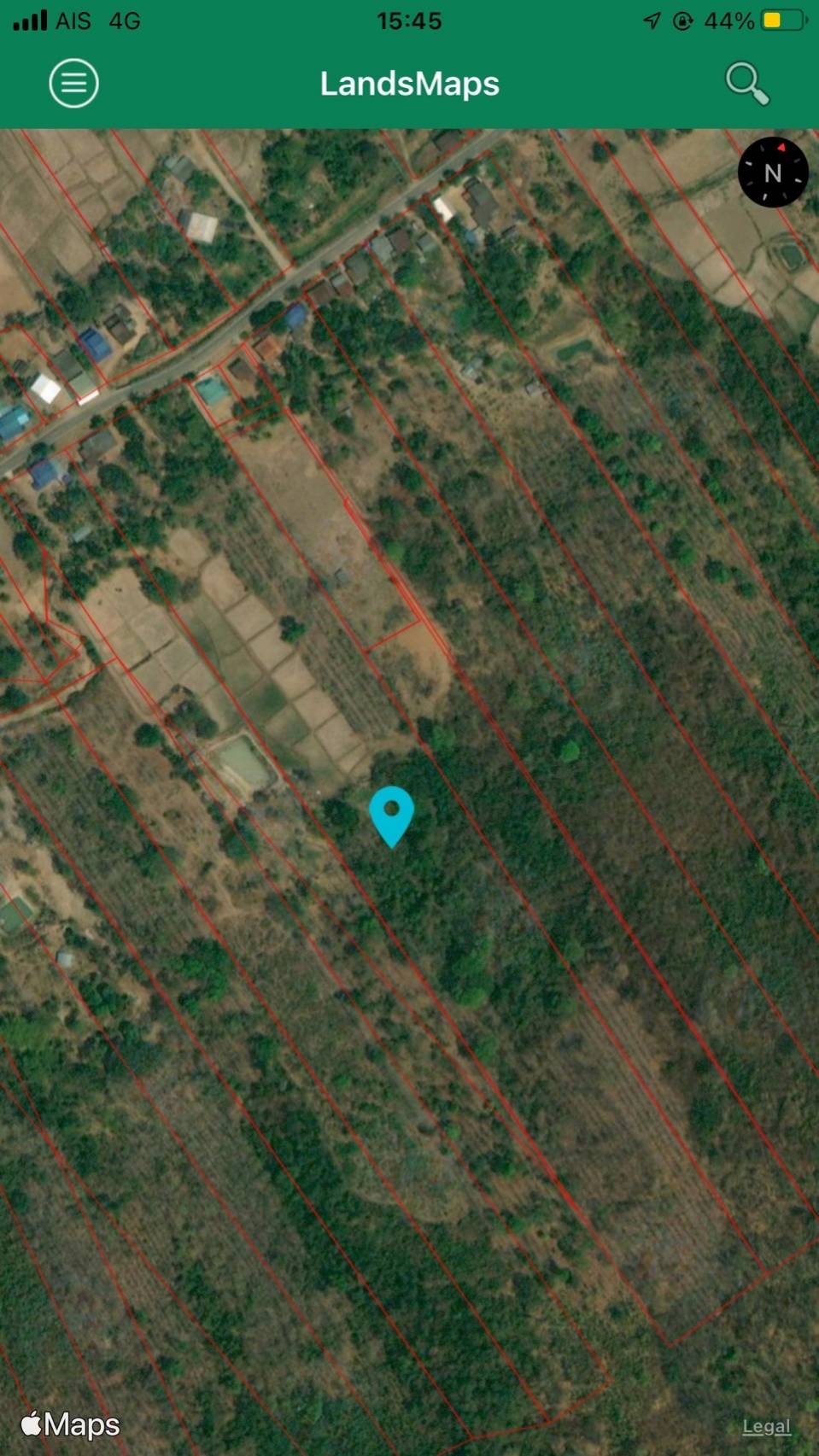Tap the compass to reset north
Image resolution: width=819 pixels, height=1456 pixels.
[x=773, y=172]
